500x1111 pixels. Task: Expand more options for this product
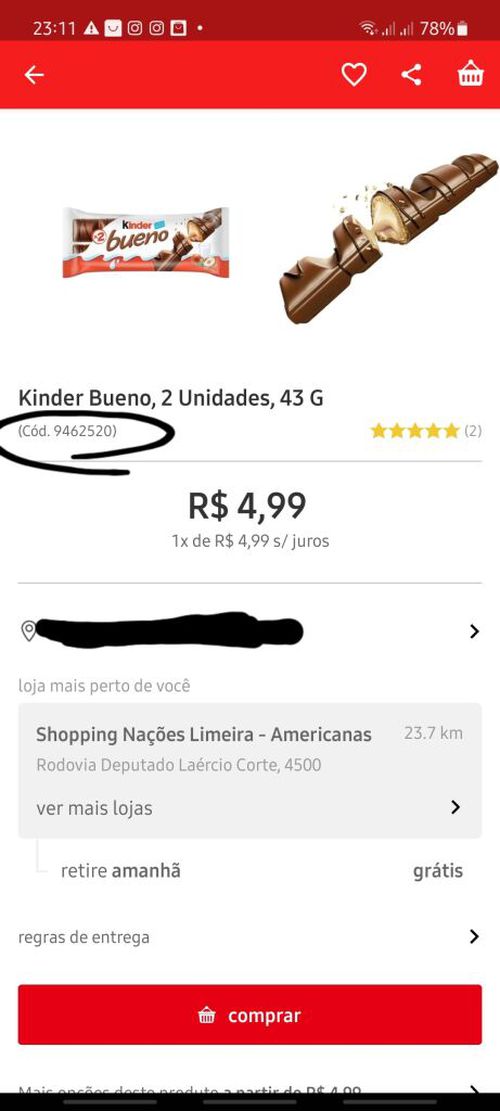pyautogui.click(x=250, y=1090)
